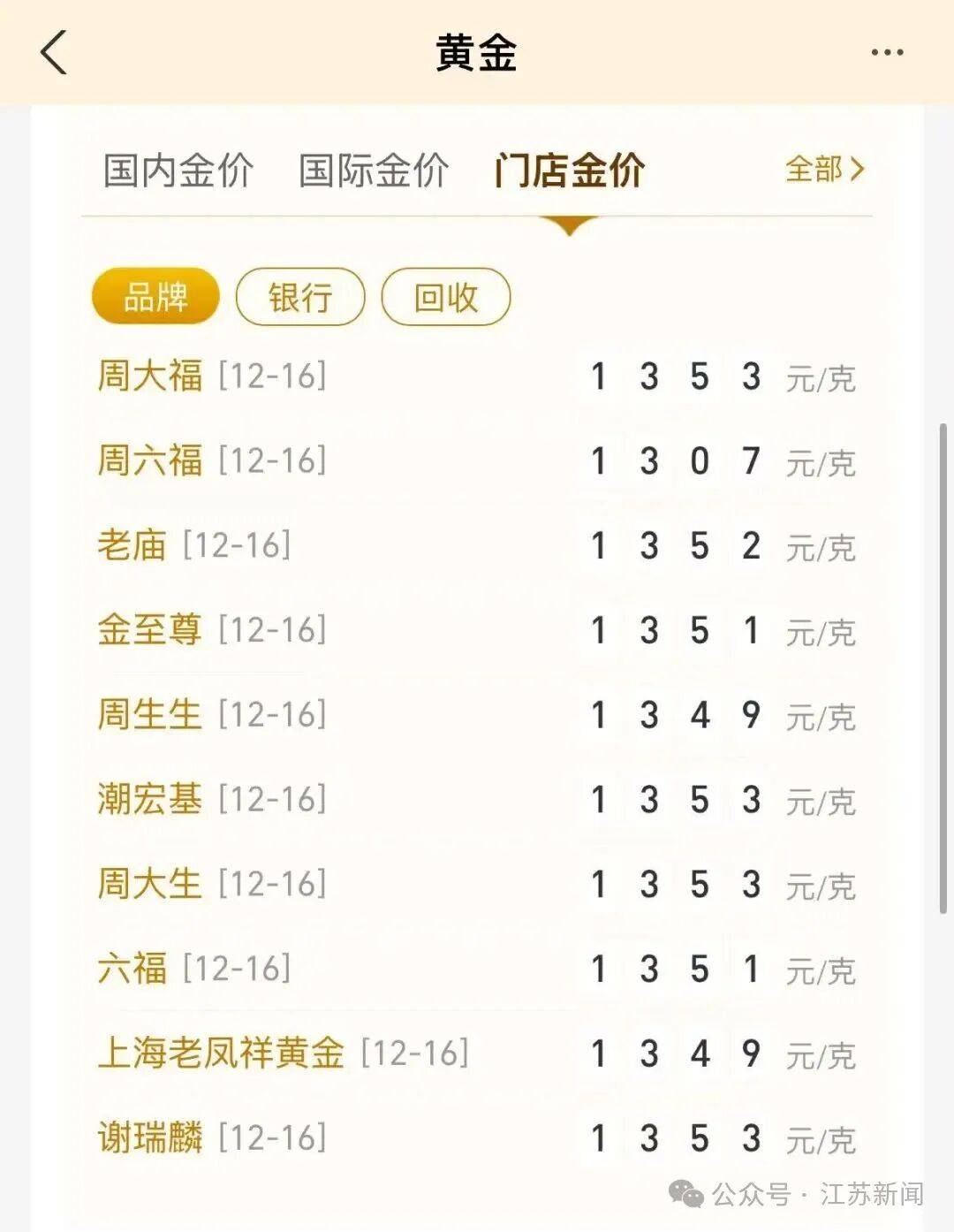The width and height of the screenshot is (954, 1232).
Task: Filter prices by 银行
Action: click(300, 297)
